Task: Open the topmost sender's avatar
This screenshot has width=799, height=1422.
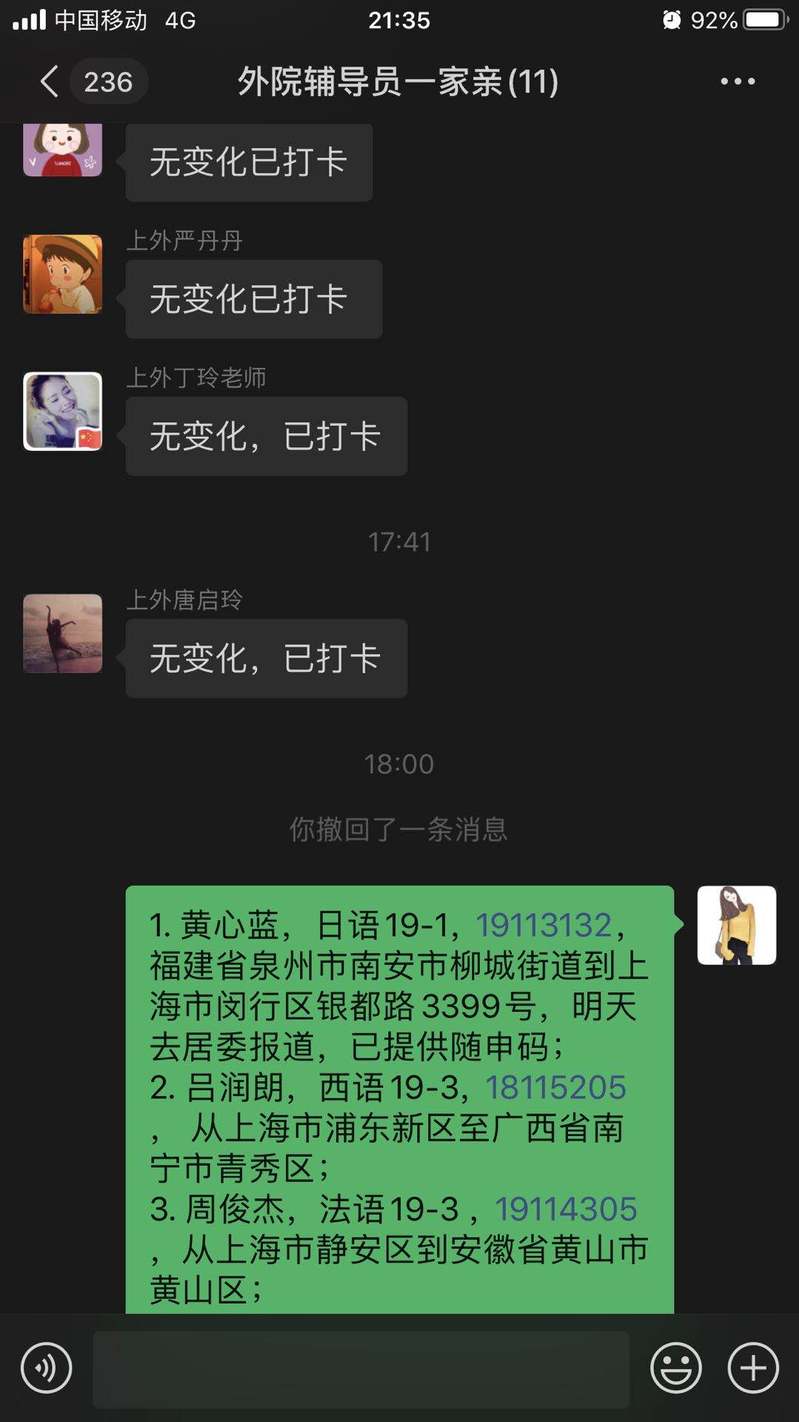Action: [x=62, y=150]
